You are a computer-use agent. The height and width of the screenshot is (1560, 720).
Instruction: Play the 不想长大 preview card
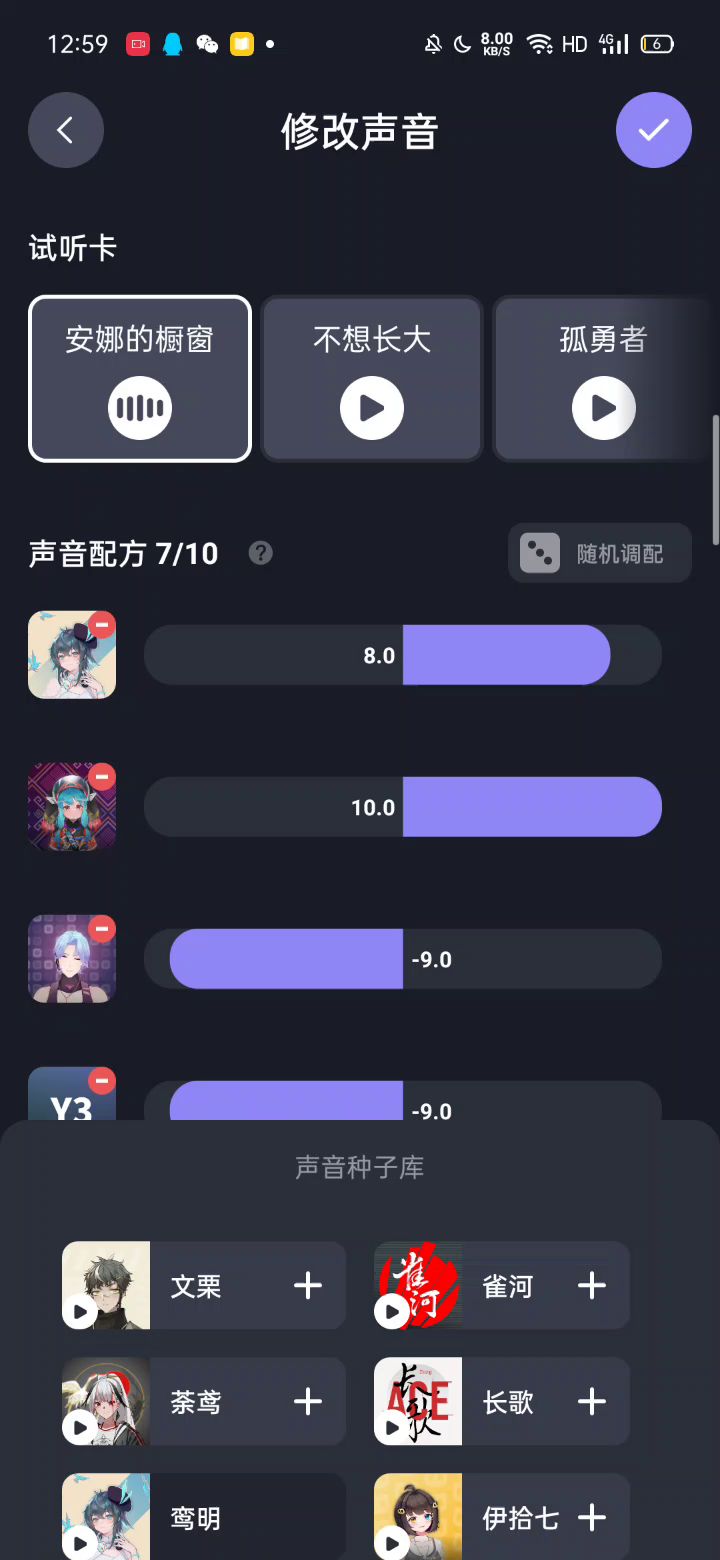point(372,408)
